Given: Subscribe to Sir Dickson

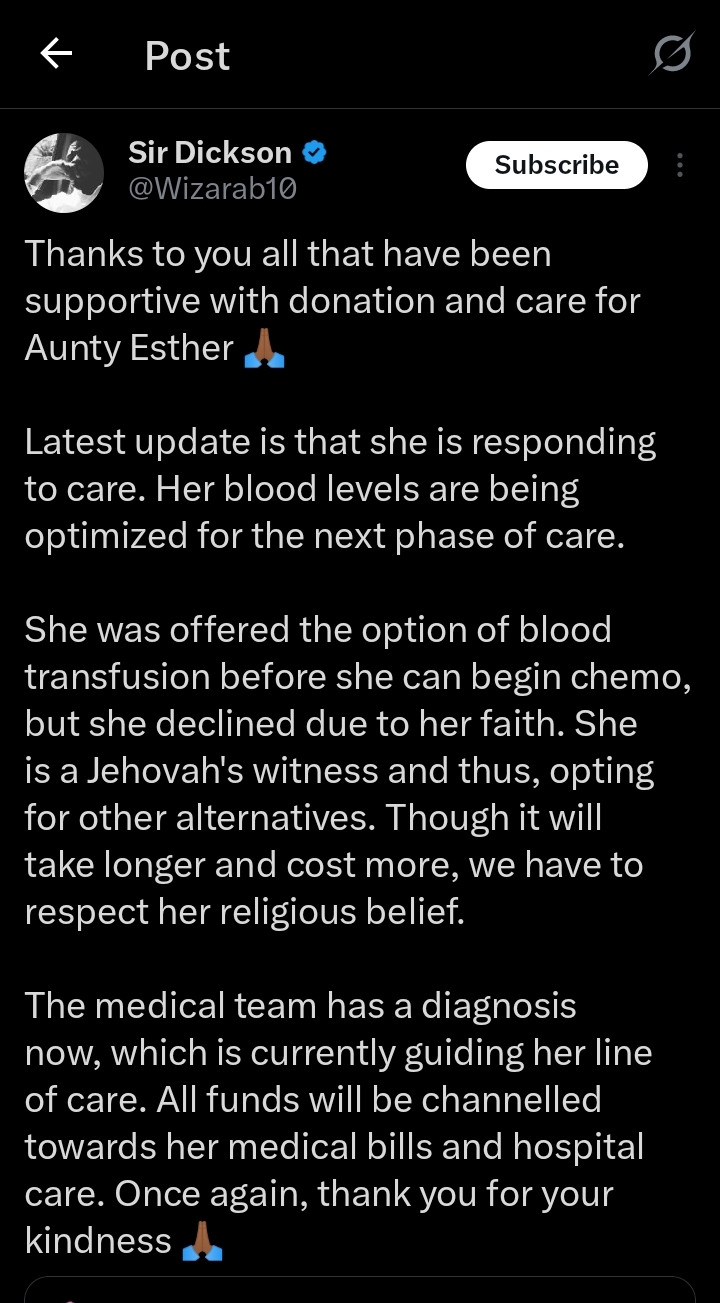Looking at the screenshot, I should pos(556,165).
